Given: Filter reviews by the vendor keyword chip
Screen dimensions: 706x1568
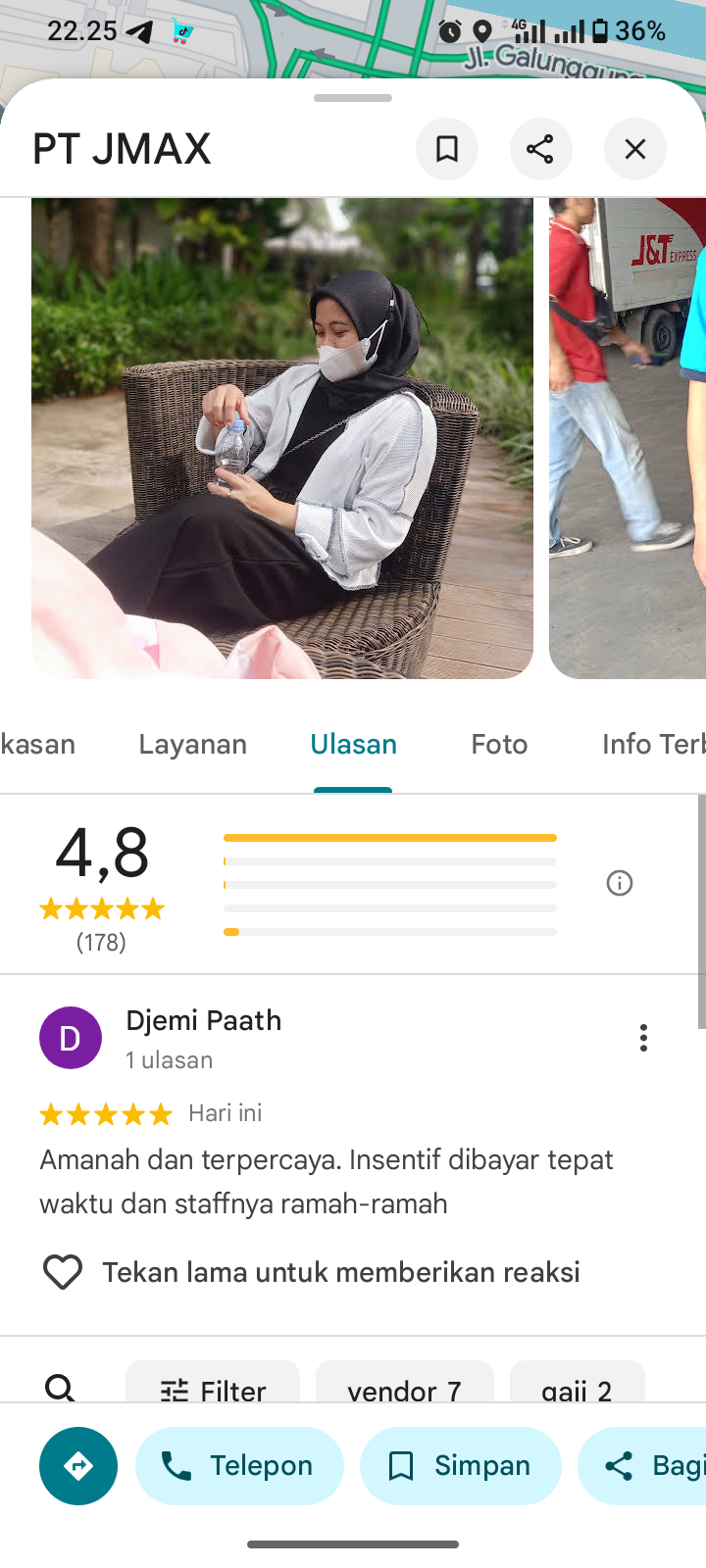Looking at the screenshot, I should 404,1387.
